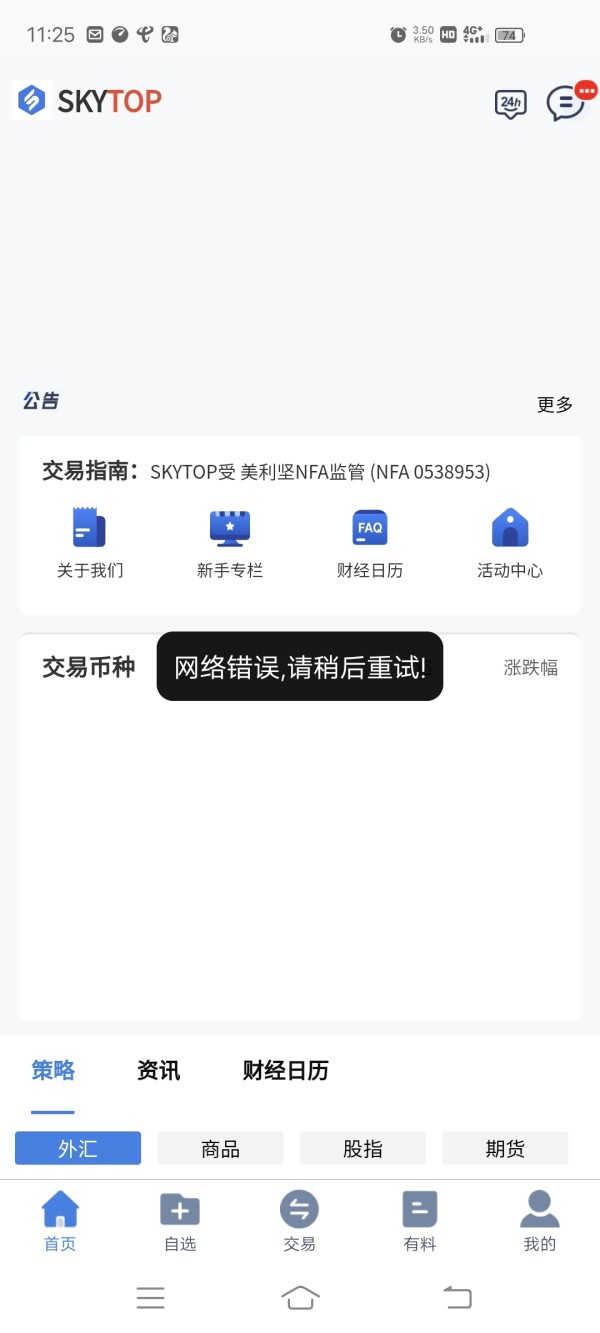Screen dimensions: 600x1333
Task: Select the 股指 chip
Action: (x=363, y=1149)
